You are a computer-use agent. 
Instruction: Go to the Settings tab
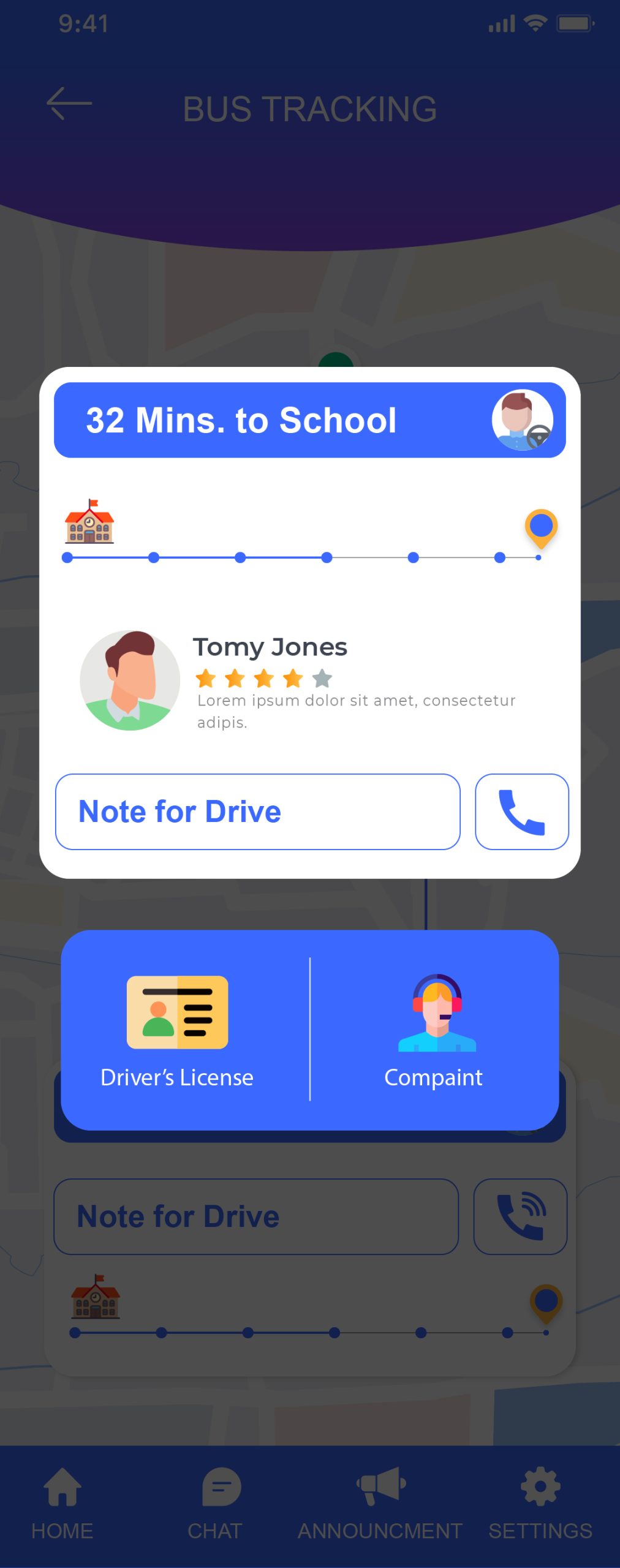point(540,1503)
